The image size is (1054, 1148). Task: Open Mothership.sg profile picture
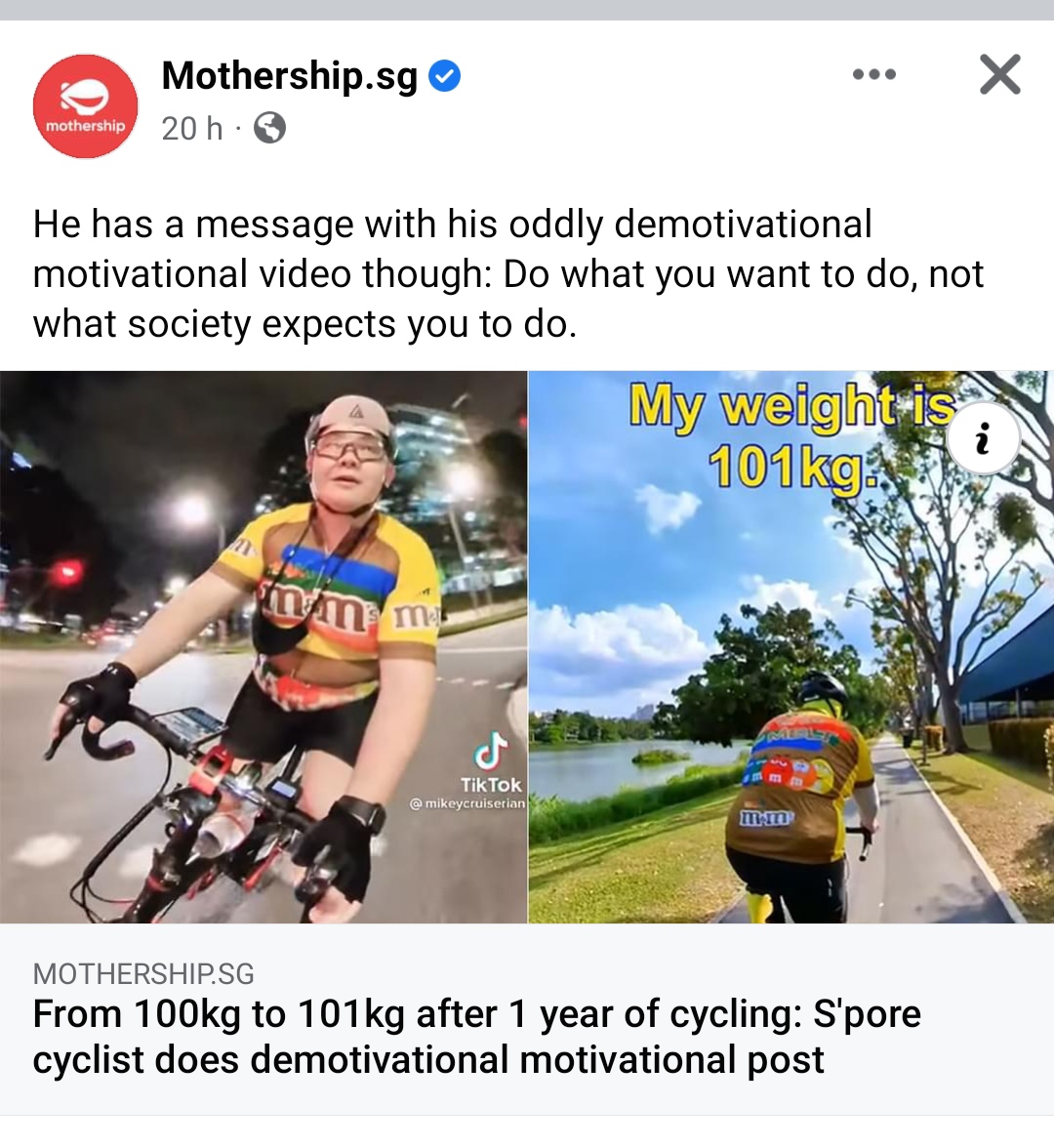point(86,106)
